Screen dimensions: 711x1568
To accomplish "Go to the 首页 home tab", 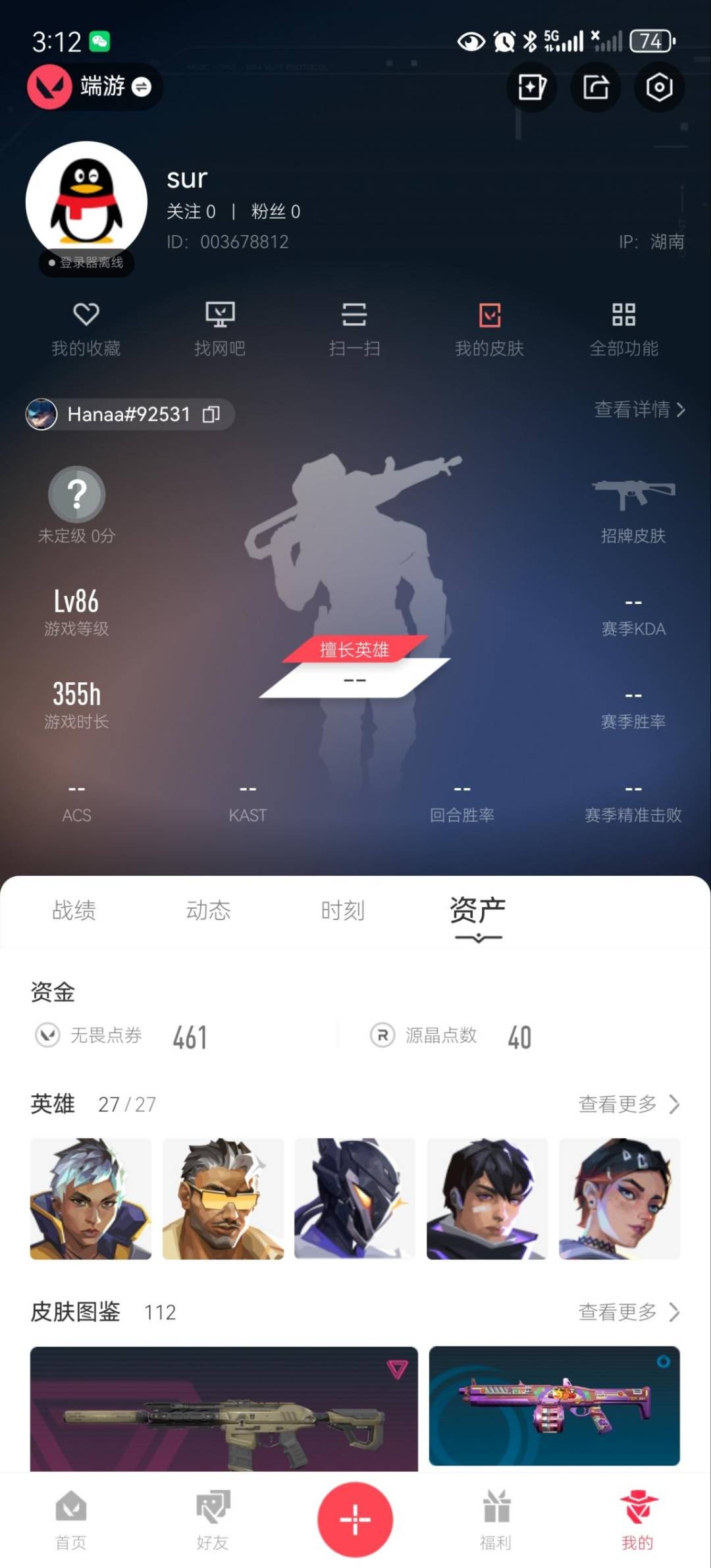I will coord(70,1519).
